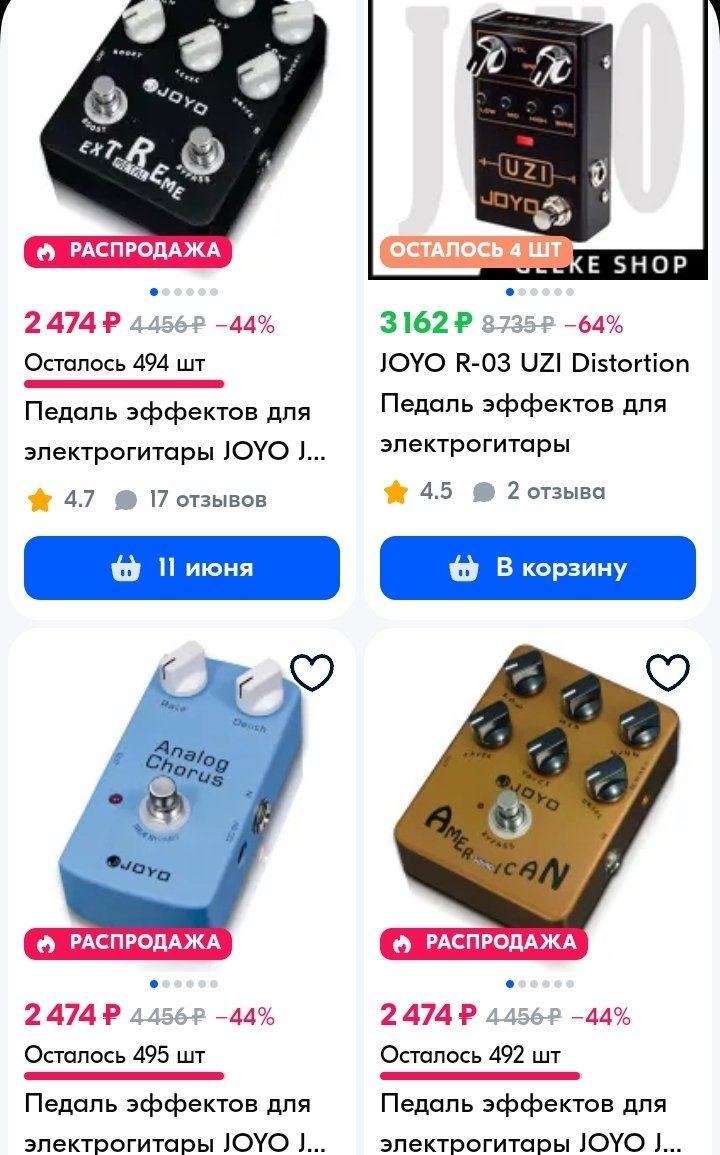Add the Extreme Metal pedal with 11 июня delivery
This screenshot has width=720, height=1155.
point(182,568)
